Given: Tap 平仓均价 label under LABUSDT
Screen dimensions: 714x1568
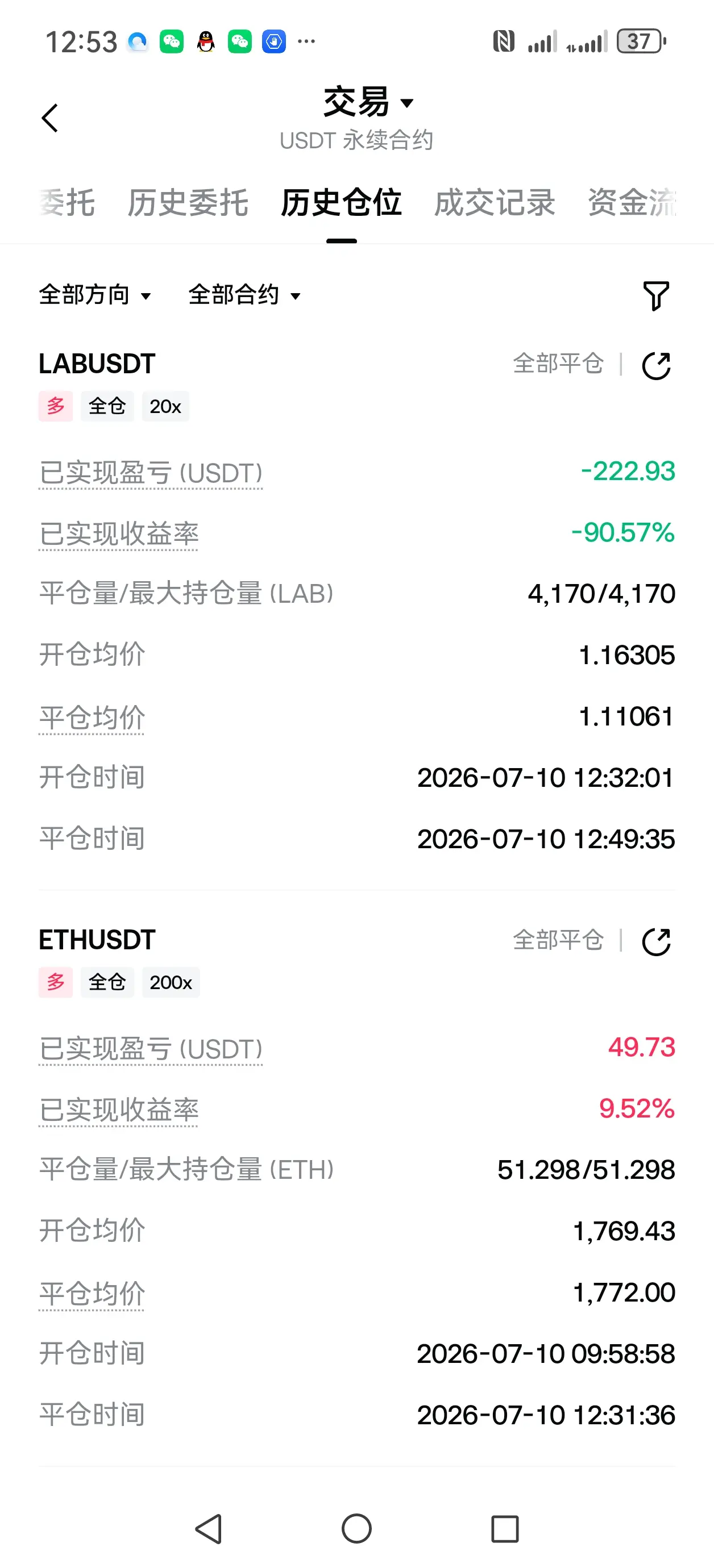Looking at the screenshot, I should coord(92,718).
